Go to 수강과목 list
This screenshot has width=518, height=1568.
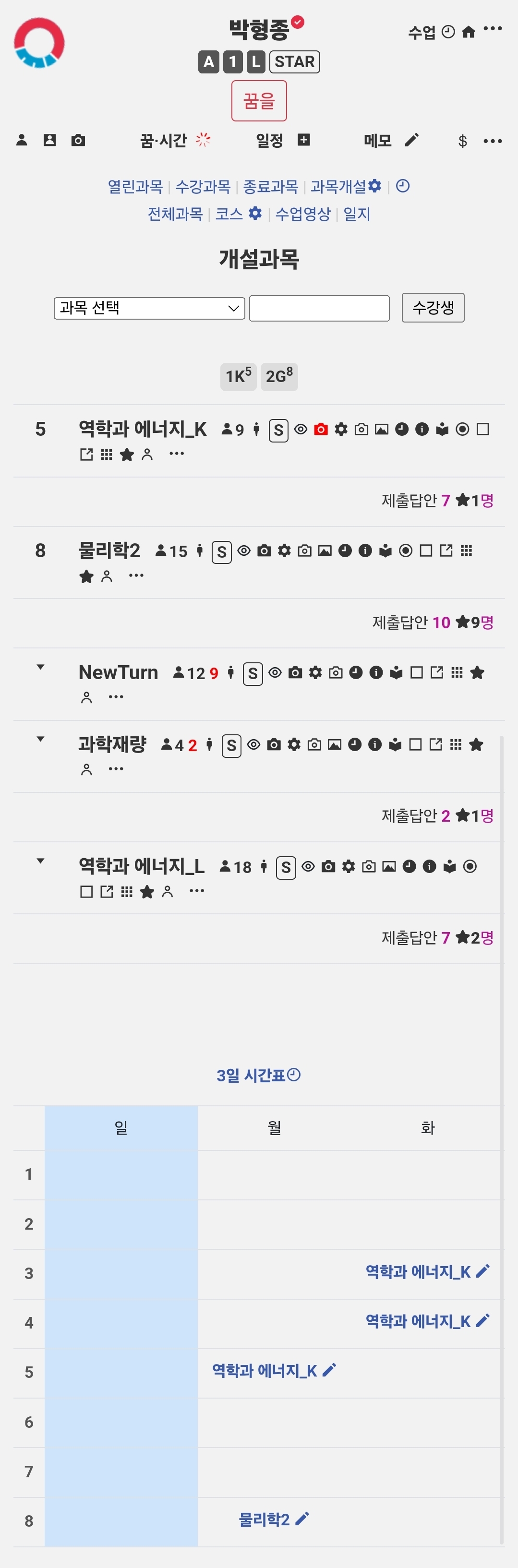203,186
